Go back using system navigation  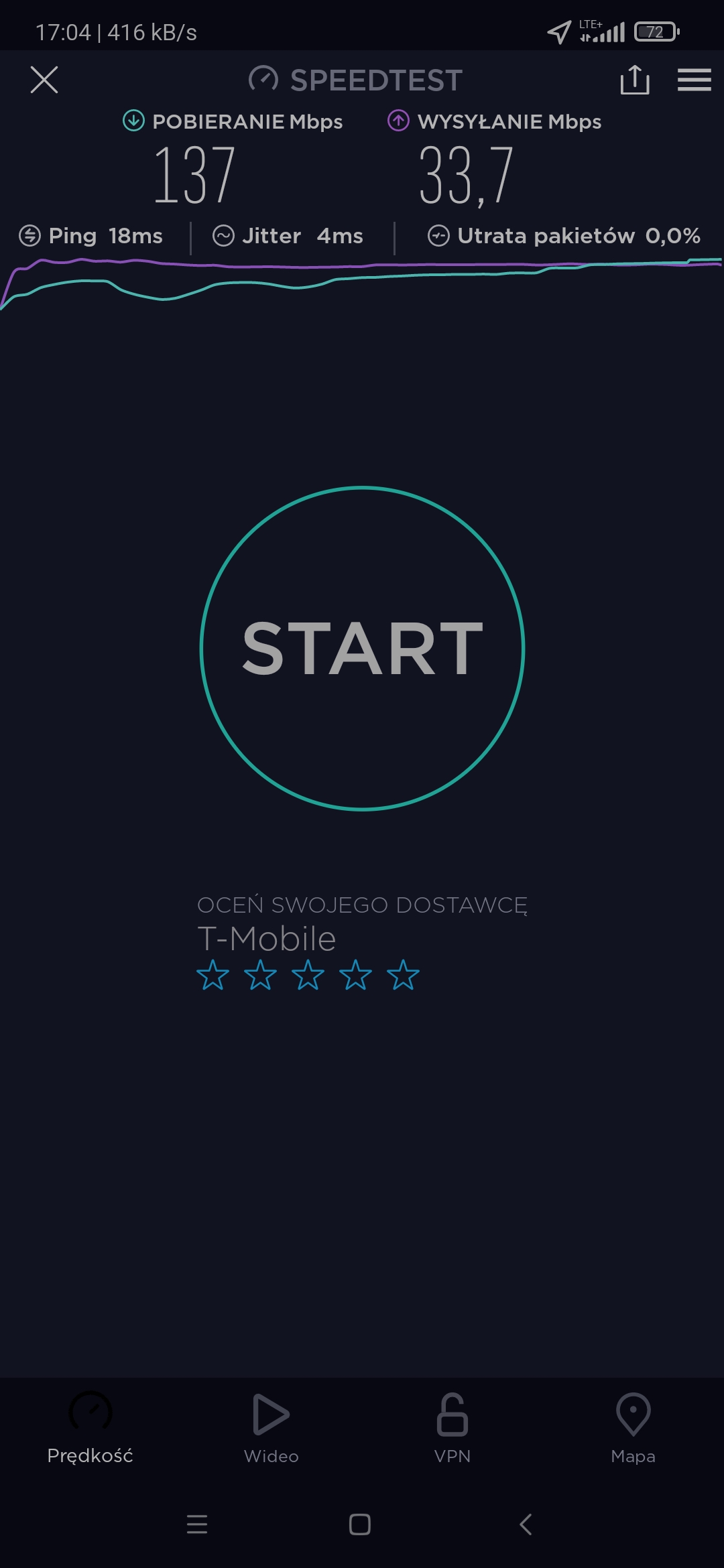(x=526, y=1524)
